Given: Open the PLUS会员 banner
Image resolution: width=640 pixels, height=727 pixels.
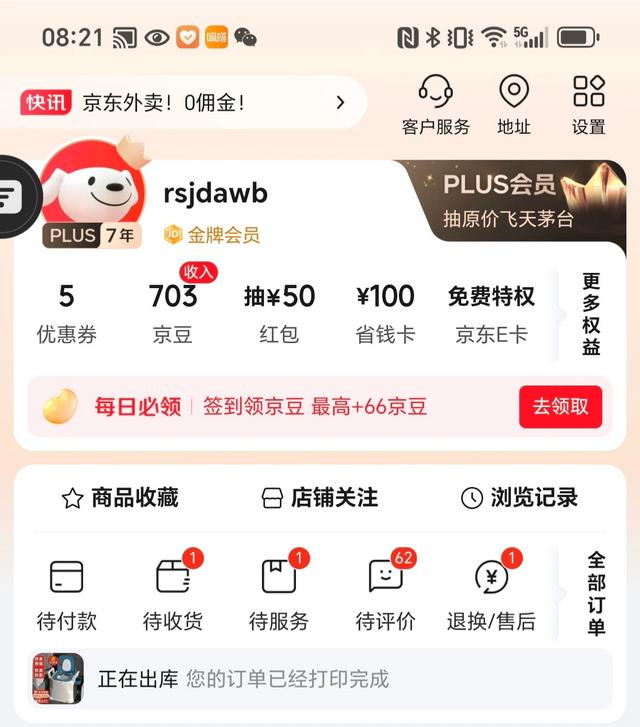Looking at the screenshot, I should tap(510, 199).
